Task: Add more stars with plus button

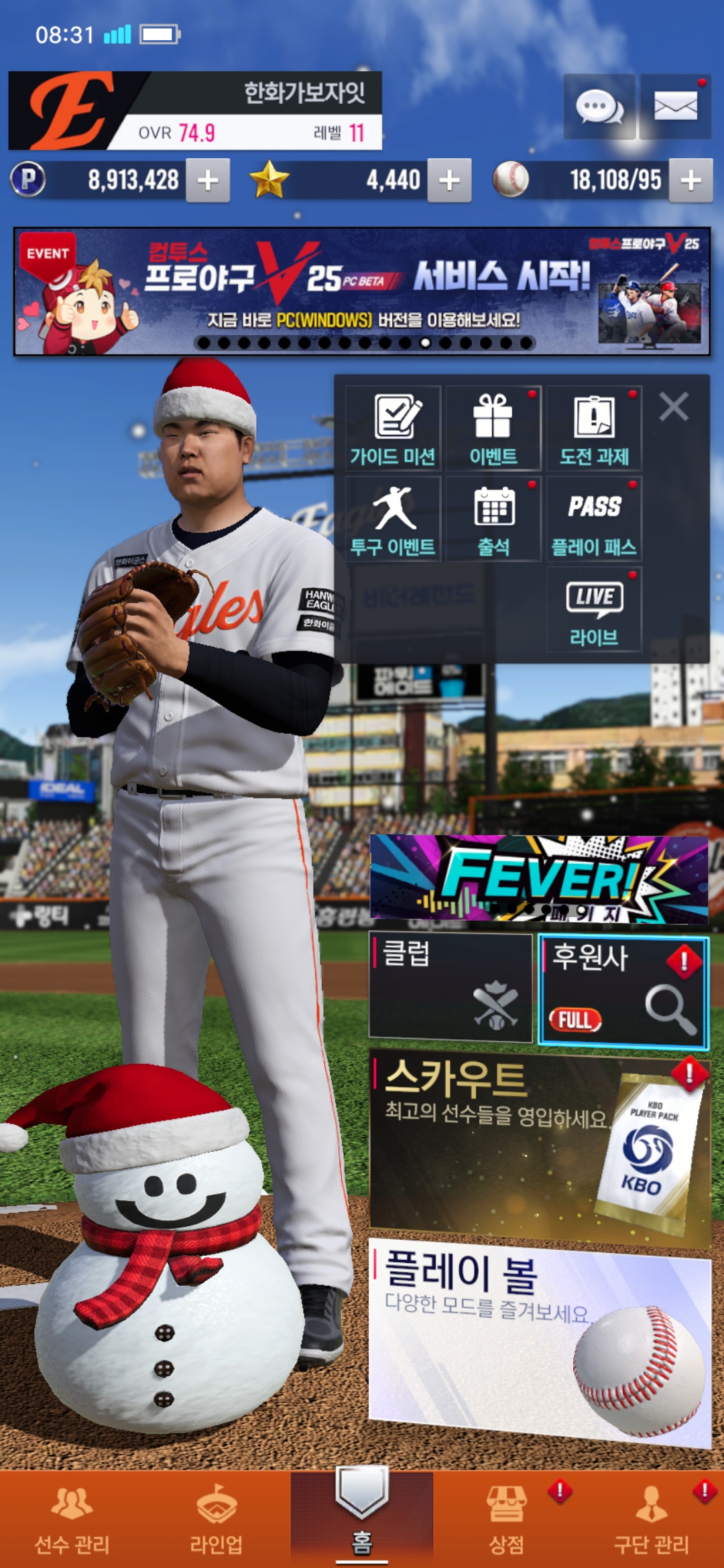Action: [449, 180]
